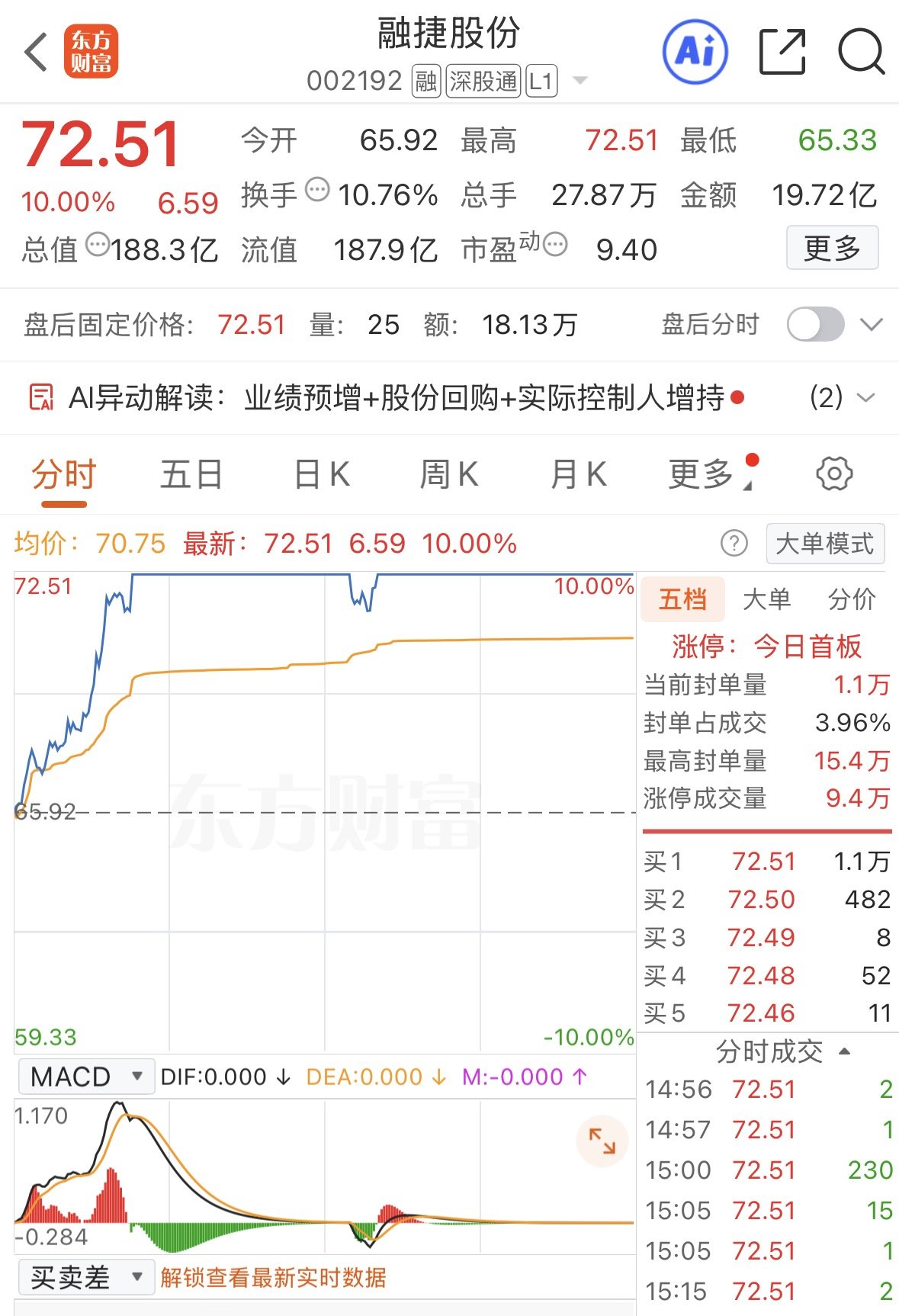Switch to 日K chart tab
Viewport: 899px width, 1316px height.
[x=322, y=474]
